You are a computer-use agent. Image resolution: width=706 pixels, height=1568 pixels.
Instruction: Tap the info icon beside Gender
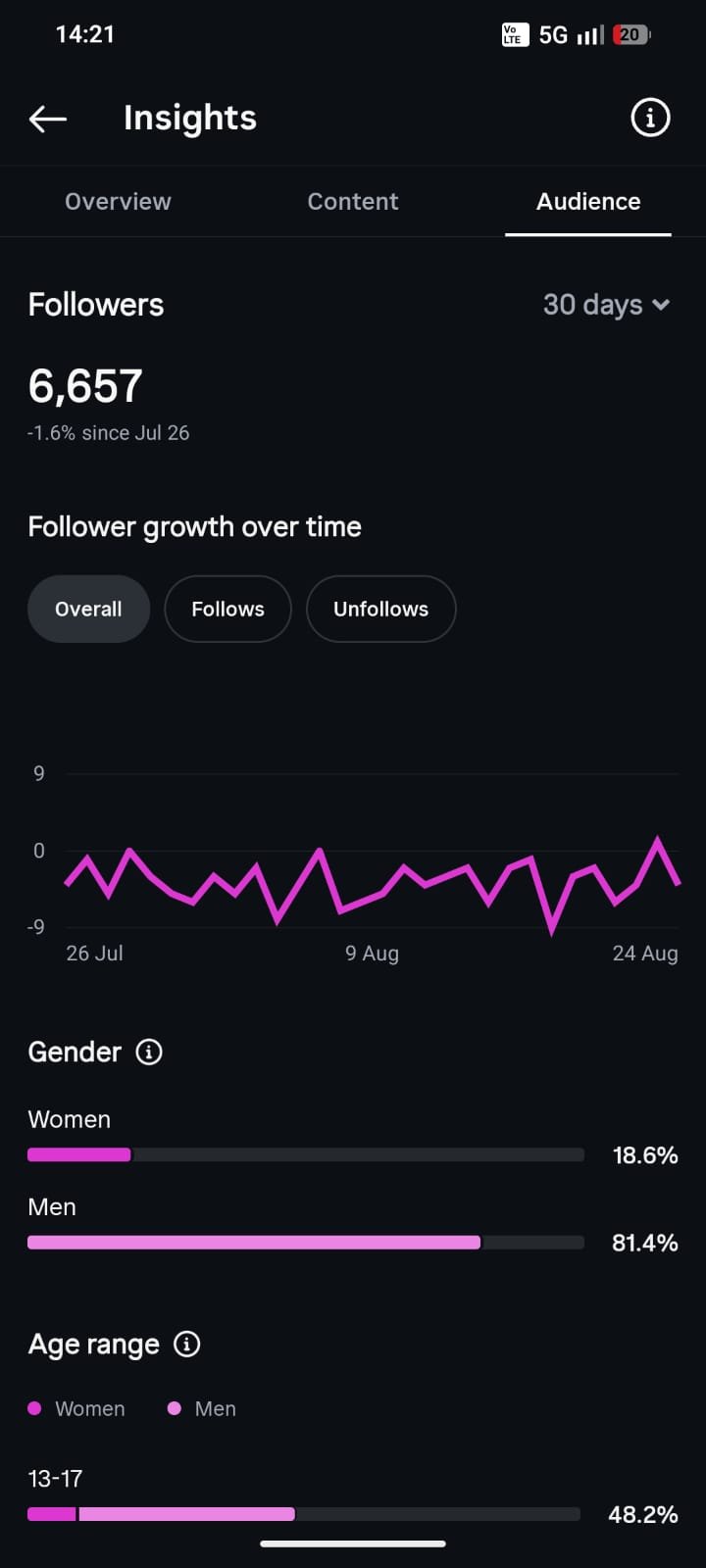[149, 1052]
